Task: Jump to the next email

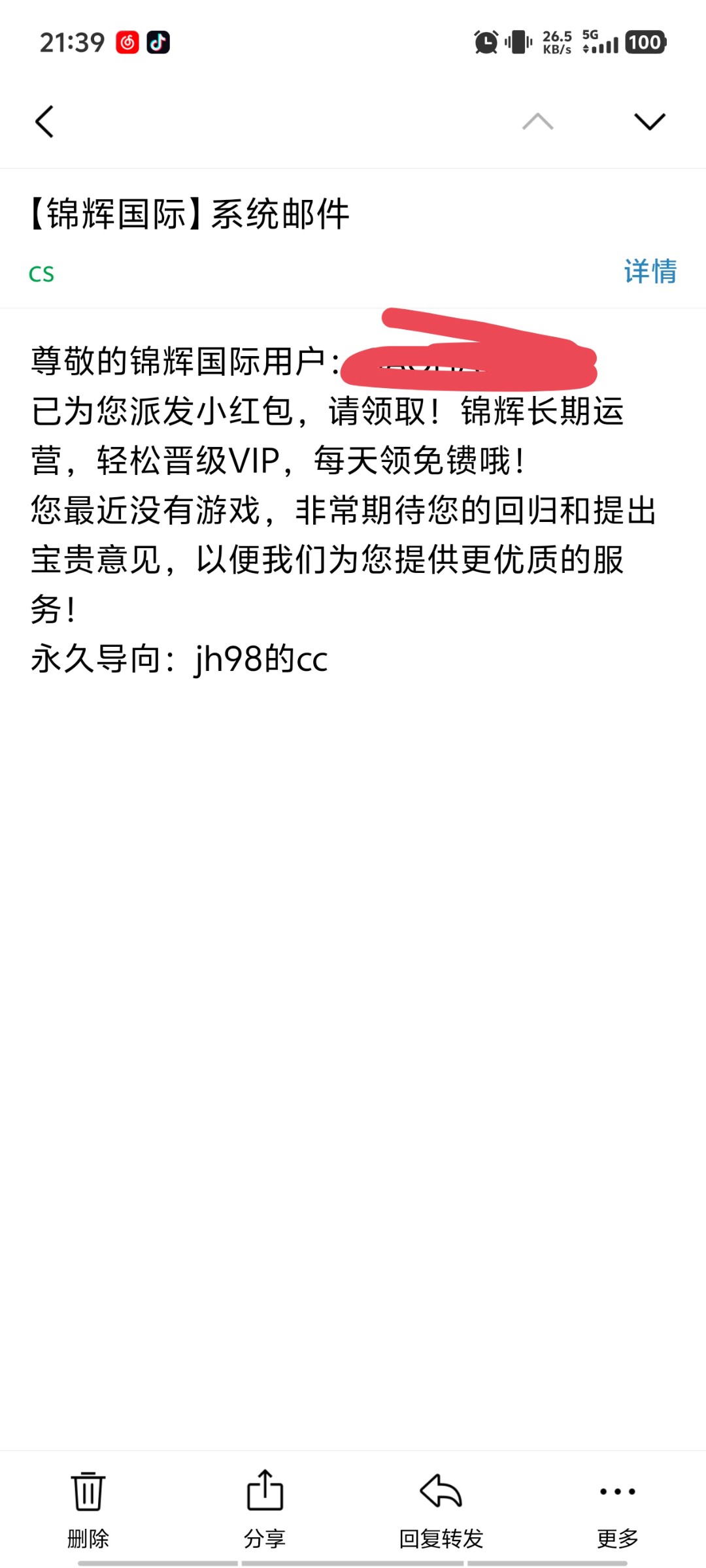Action: (x=650, y=122)
